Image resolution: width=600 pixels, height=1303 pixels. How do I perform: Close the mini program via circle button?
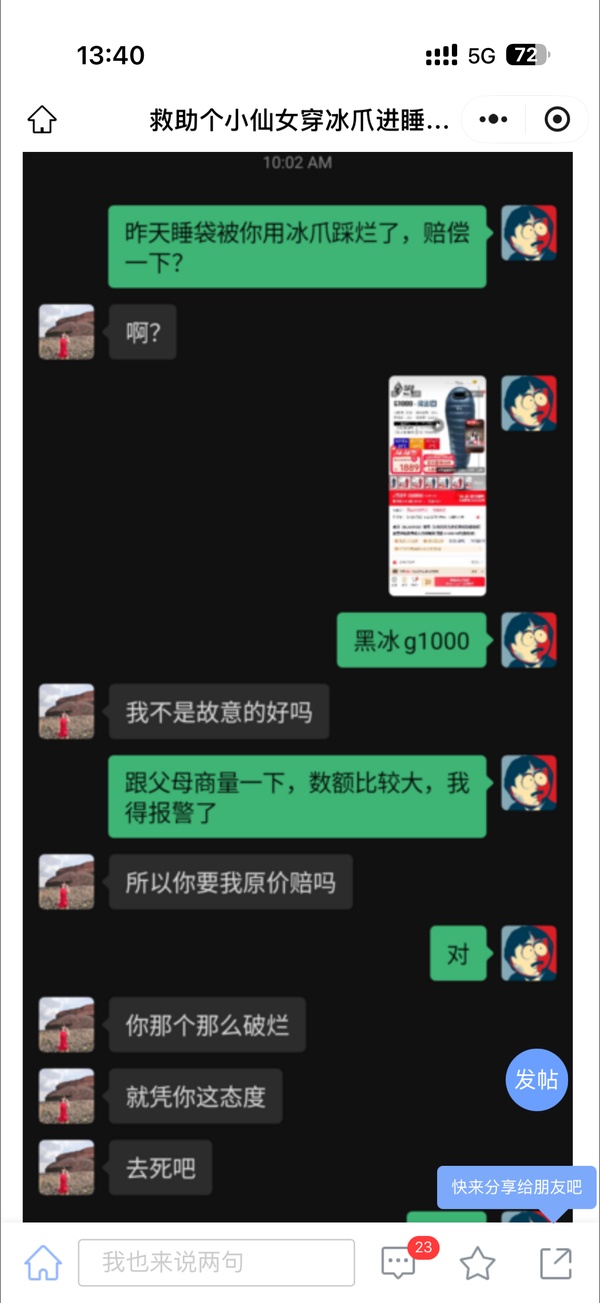557,120
